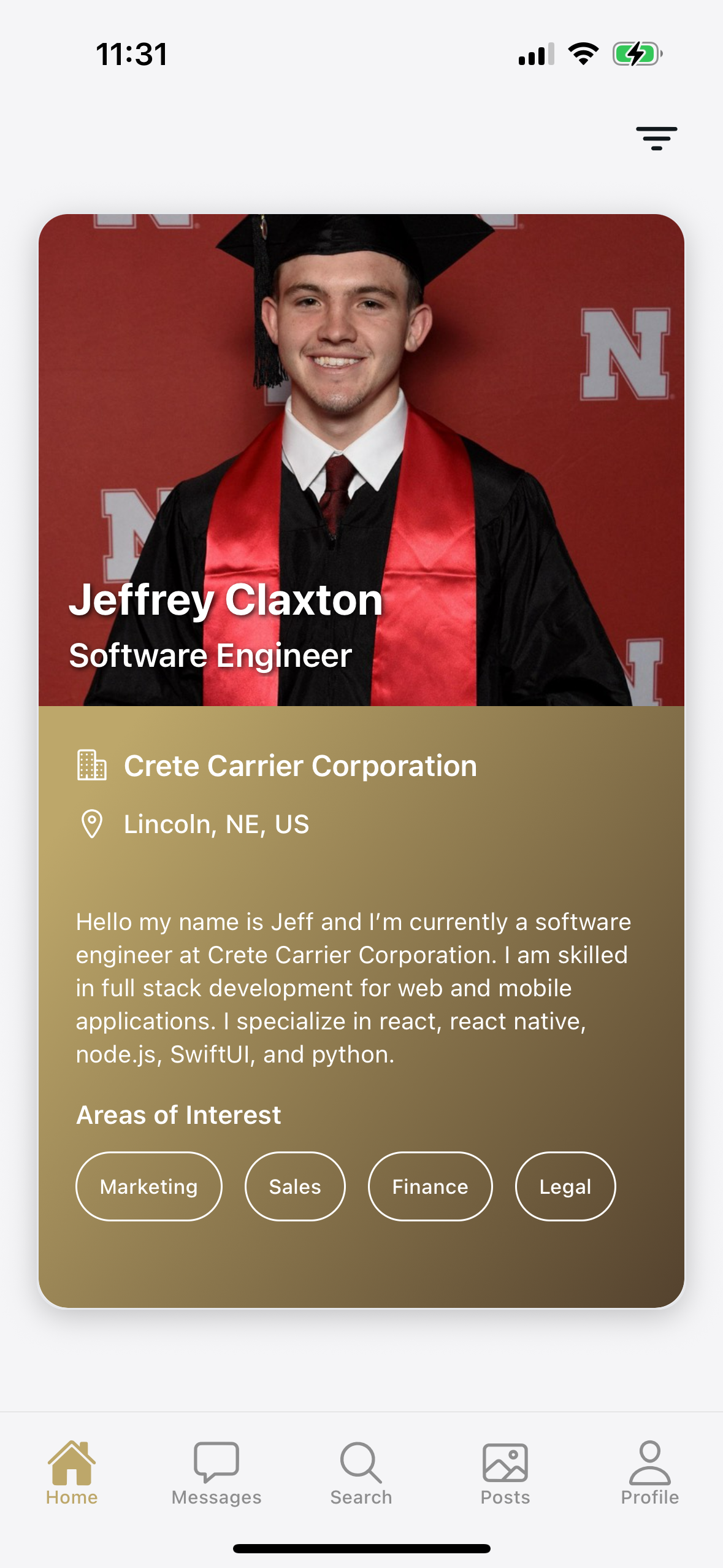Toggle the Finance interest chip
The height and width of the screenshot is (1568, 723).
coord(430,1186)
